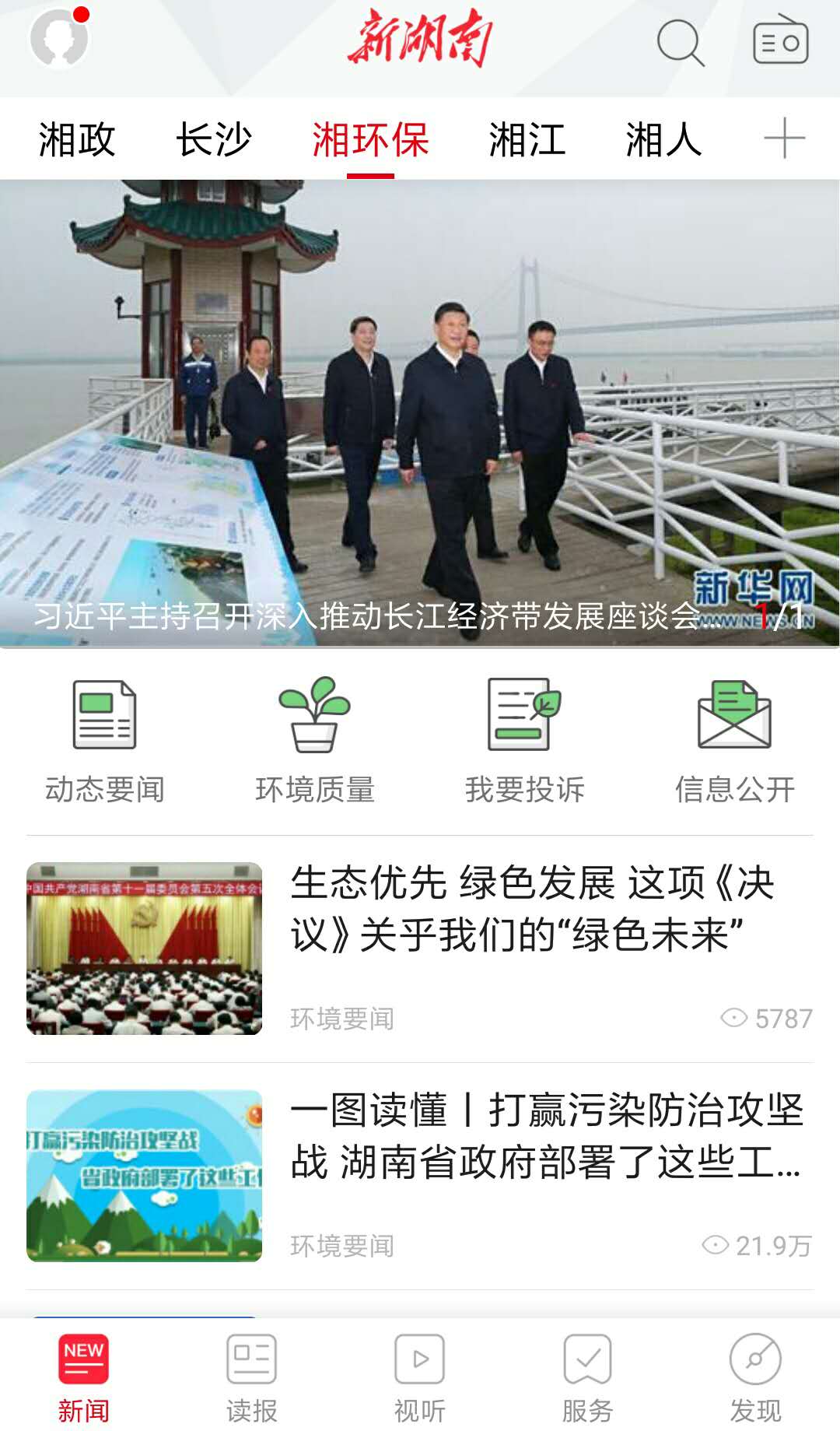Add more channels with plus icon

[783, 139]
